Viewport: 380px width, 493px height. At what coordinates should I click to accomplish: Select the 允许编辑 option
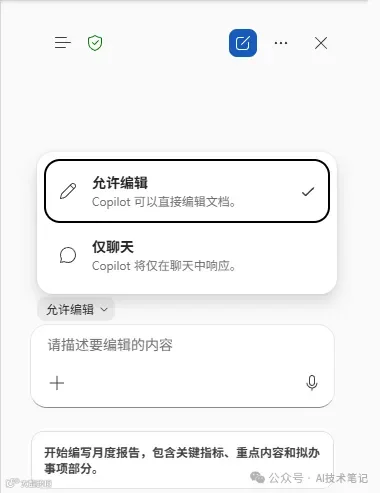tap(187, 191)
